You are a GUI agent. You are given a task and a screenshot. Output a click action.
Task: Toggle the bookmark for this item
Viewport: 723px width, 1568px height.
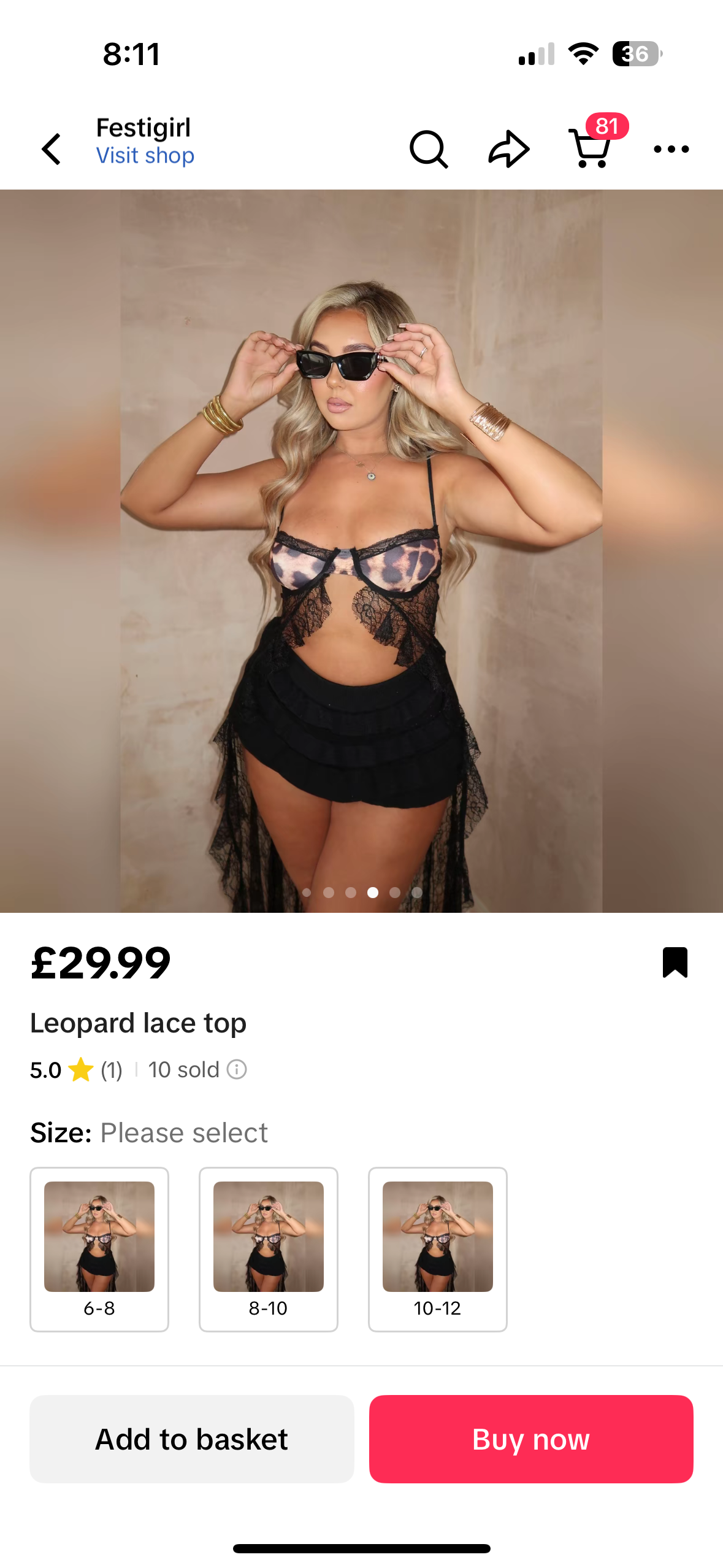coord(675,962)
